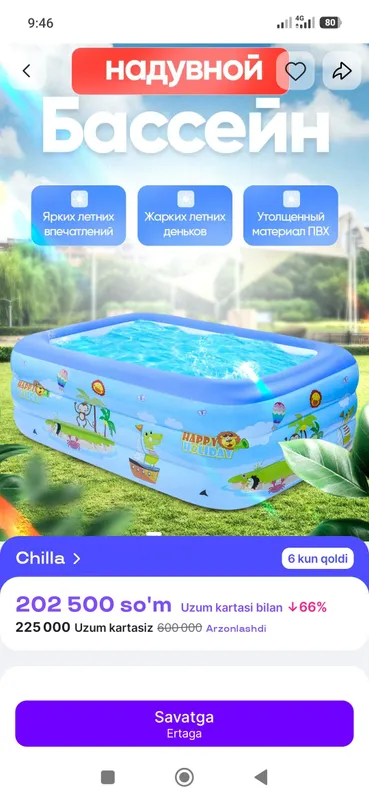Tap the system back button
The width and height of the screenshot is (369, 800).
coord(261,777)
